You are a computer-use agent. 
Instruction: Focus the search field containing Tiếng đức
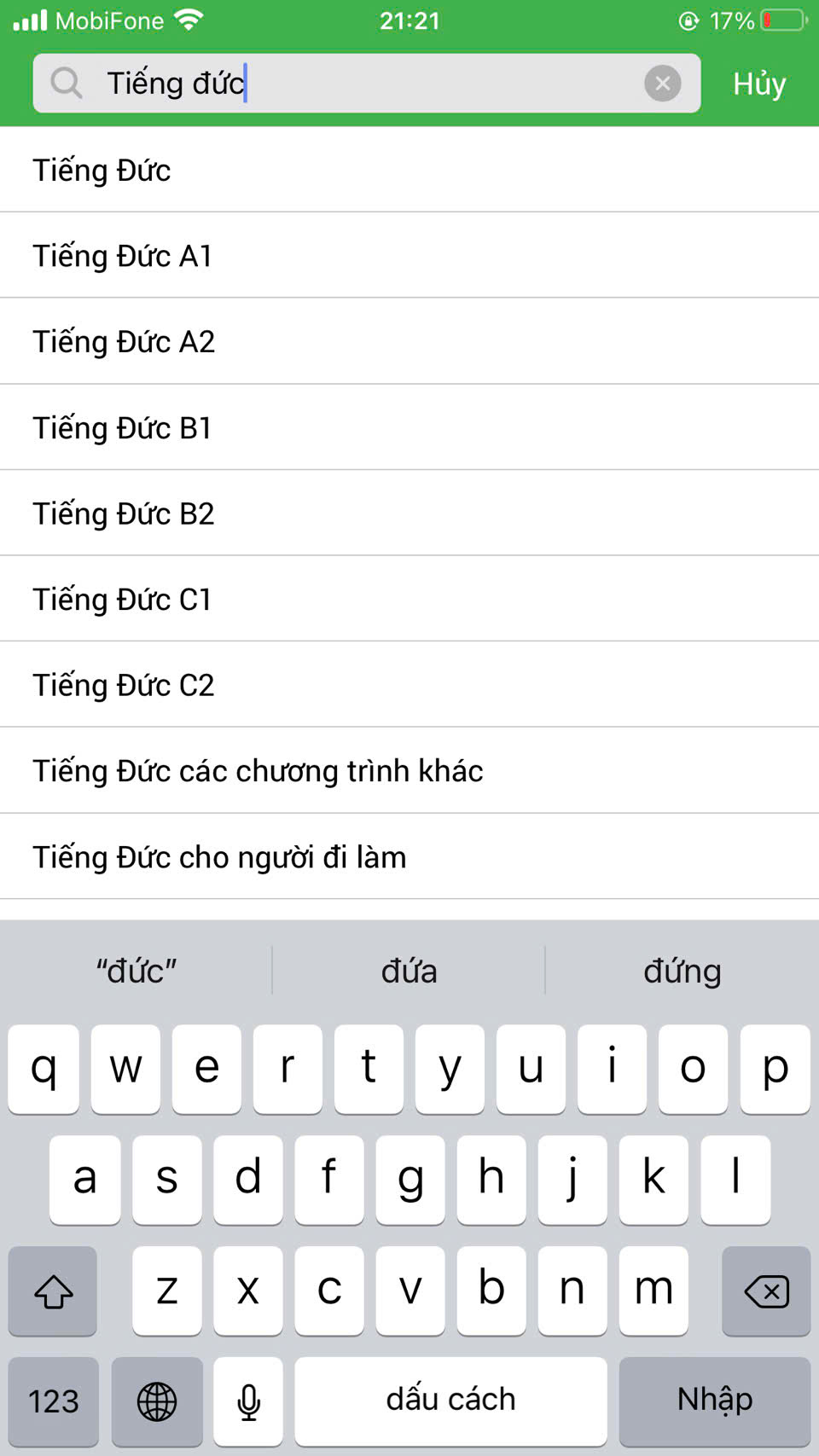[358, 84]
